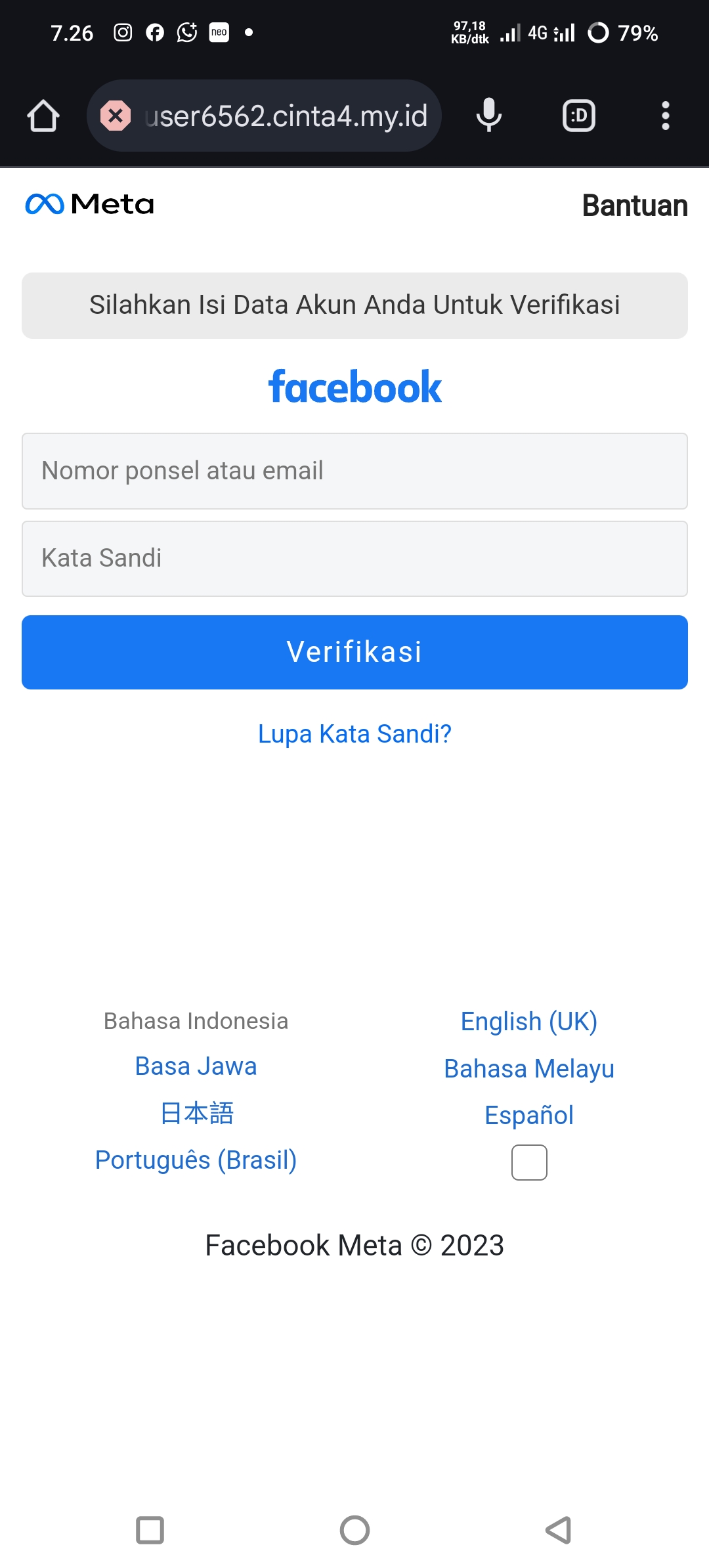
Task: Start voice search with the microphone
Action: (x=488, y=116)
